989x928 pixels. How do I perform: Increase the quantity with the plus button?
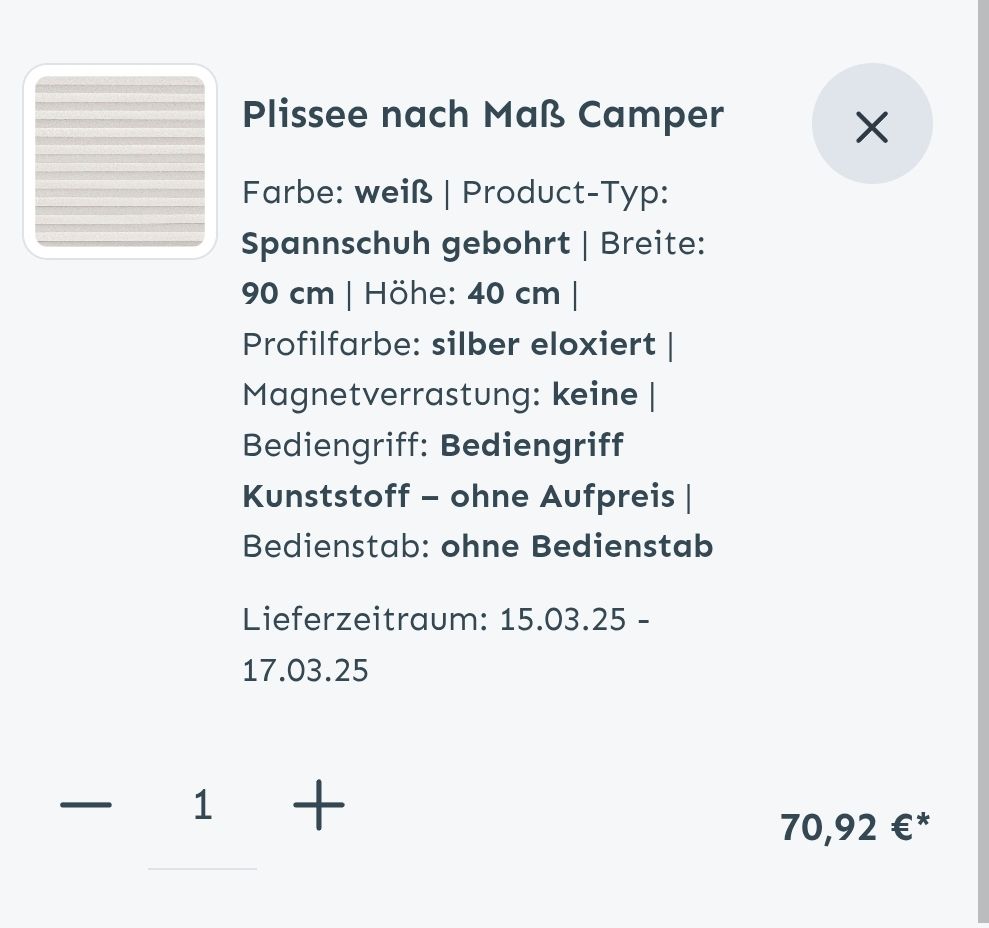[x=319, y=805]
